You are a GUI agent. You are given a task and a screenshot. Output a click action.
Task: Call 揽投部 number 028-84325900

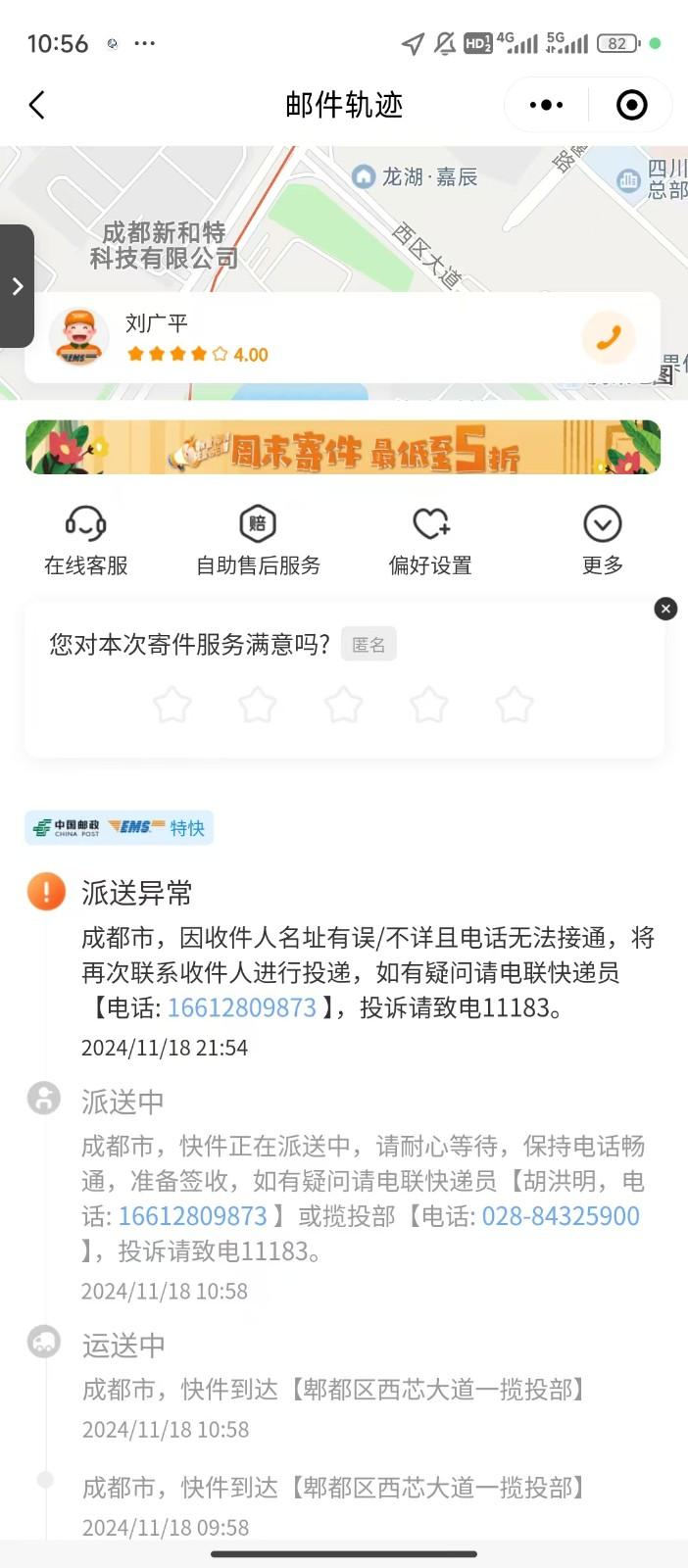click(561, 1216)
